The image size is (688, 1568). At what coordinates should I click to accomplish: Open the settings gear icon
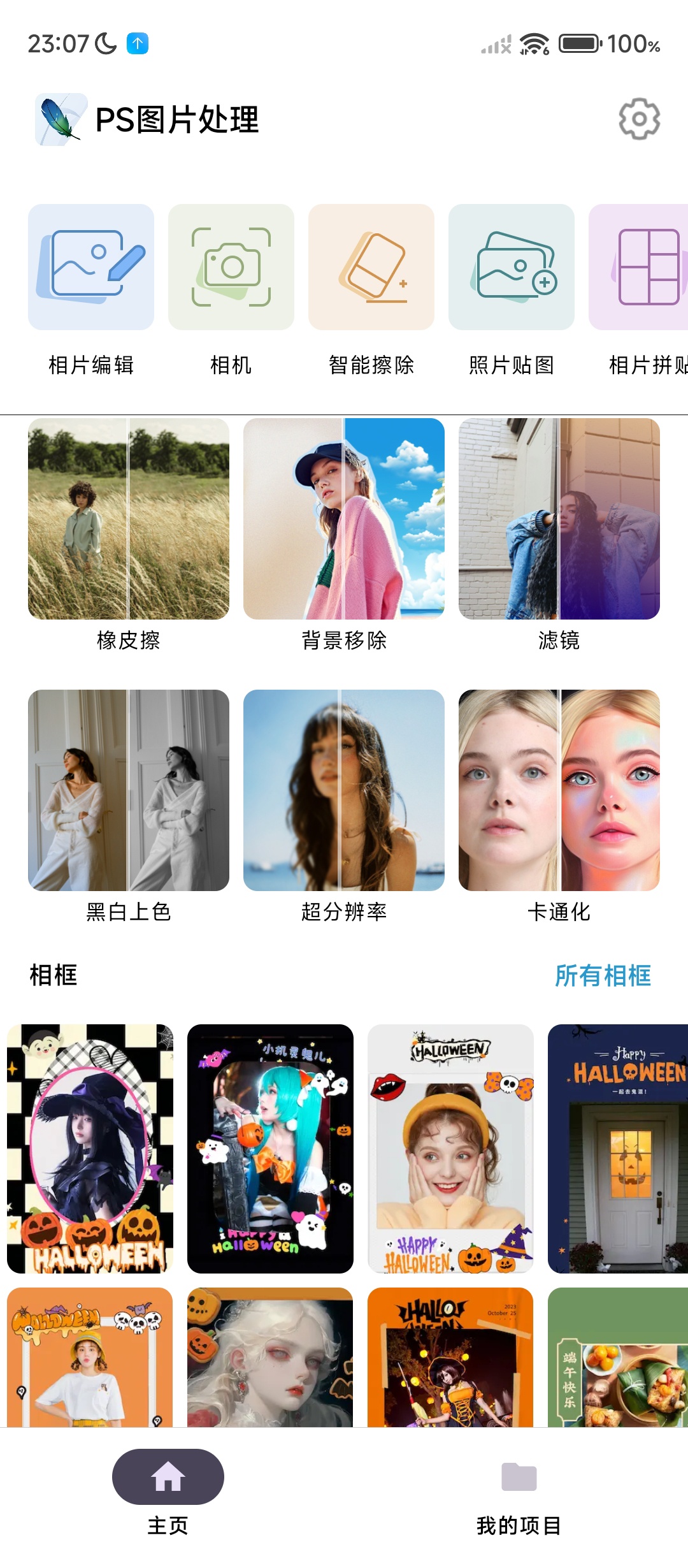(x=639, y=119)
